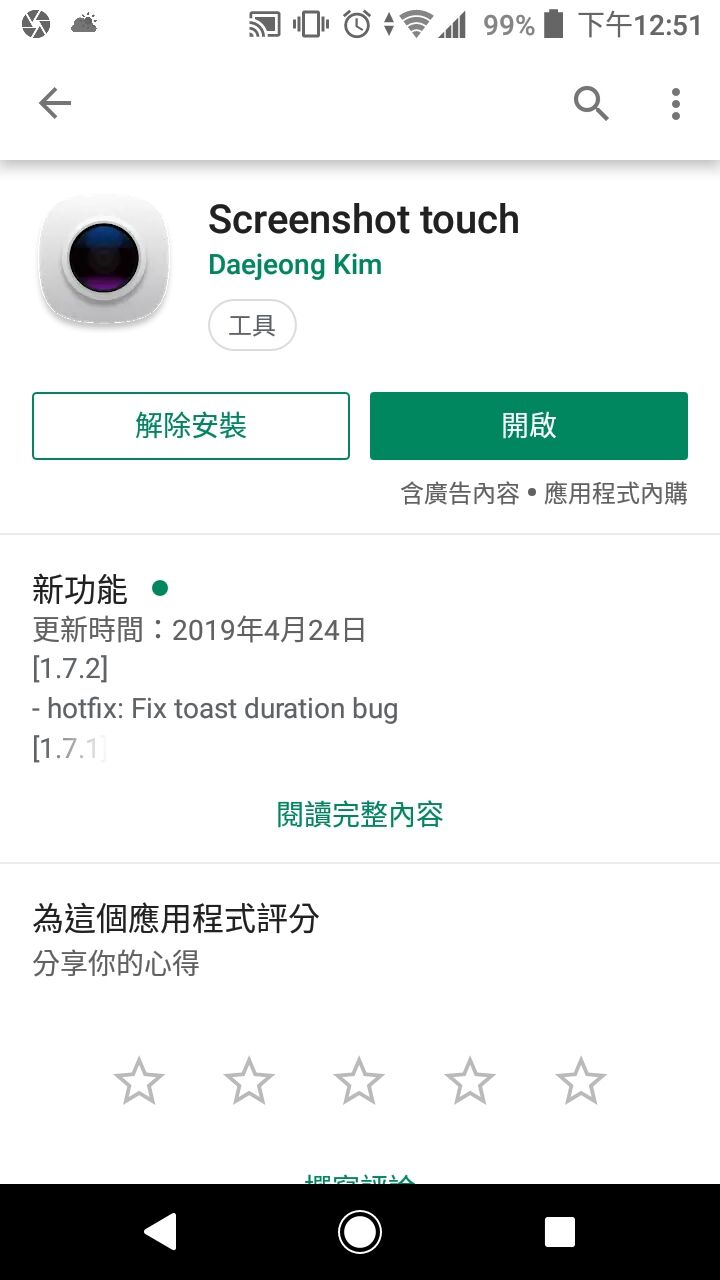Tap 解除安裝 to uninstall the app

191,426
